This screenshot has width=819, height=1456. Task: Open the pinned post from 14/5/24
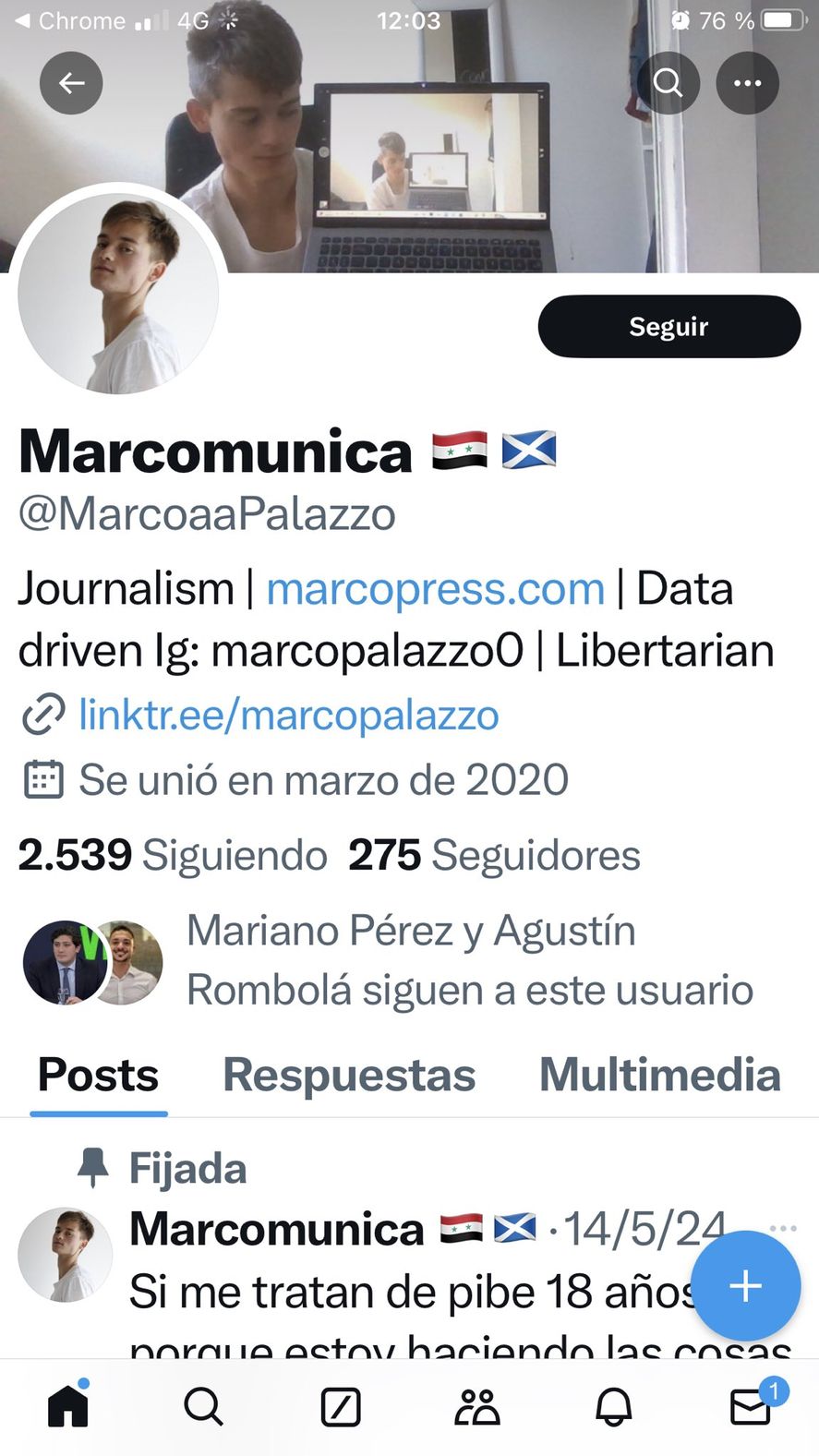pos(406,1293)
